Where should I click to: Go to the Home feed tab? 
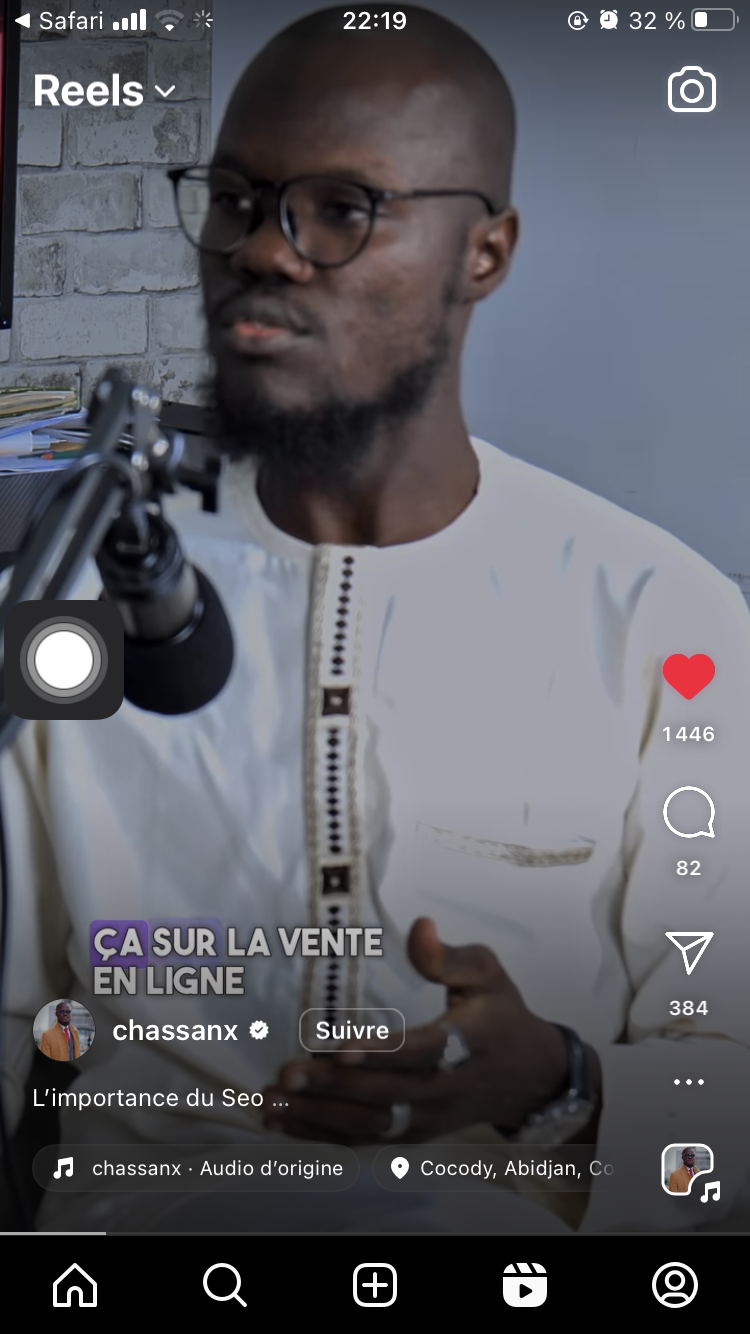(75, 1285)
